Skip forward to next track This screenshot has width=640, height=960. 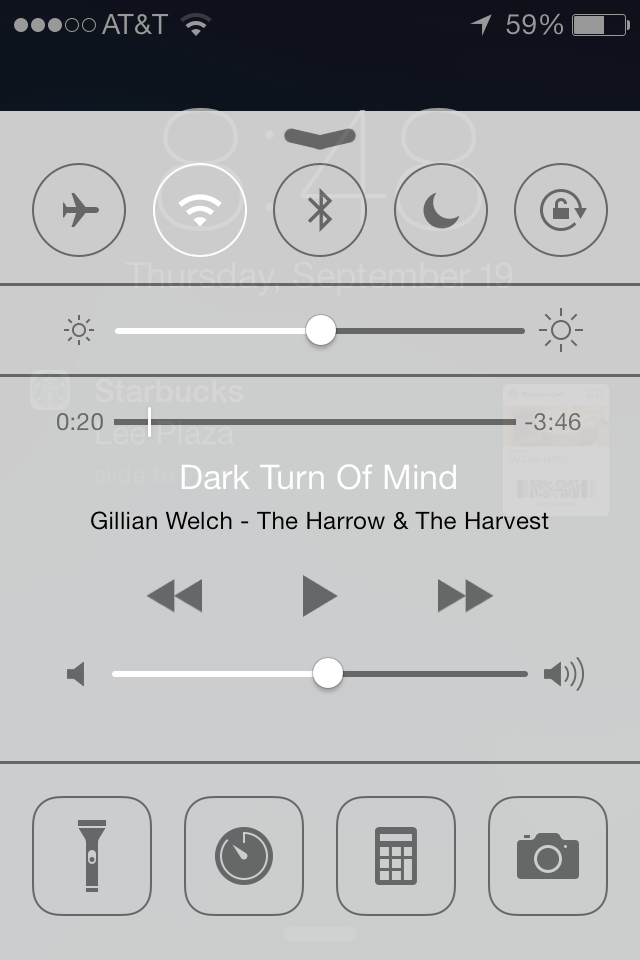tap(465, 596)
